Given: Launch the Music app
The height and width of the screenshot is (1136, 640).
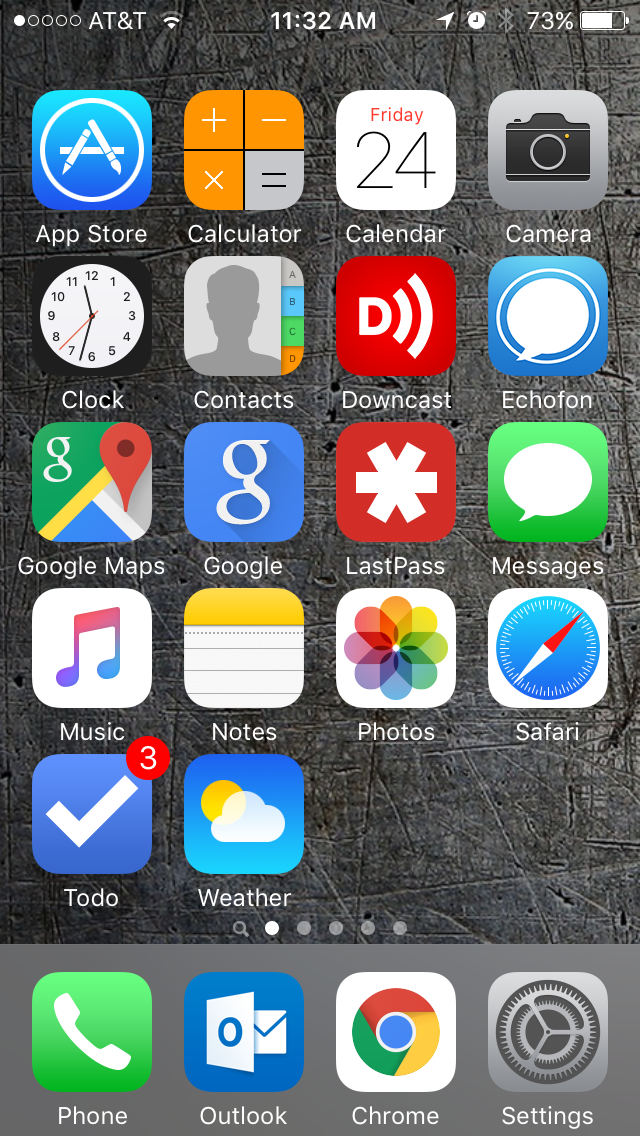Looking at the screenshot, I should [92, 648].
